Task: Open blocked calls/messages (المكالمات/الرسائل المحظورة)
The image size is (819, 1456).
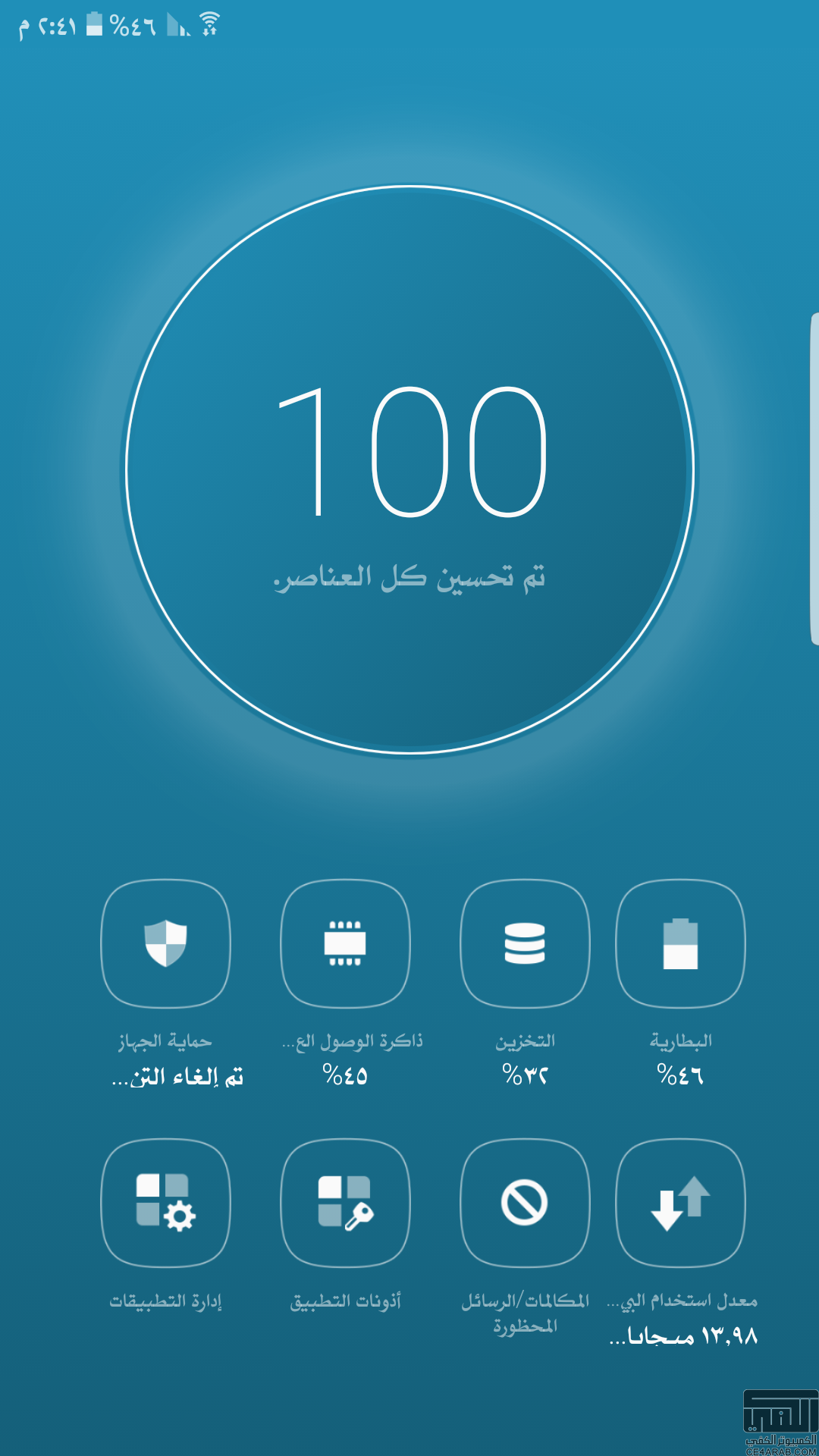Action: 525,1203
